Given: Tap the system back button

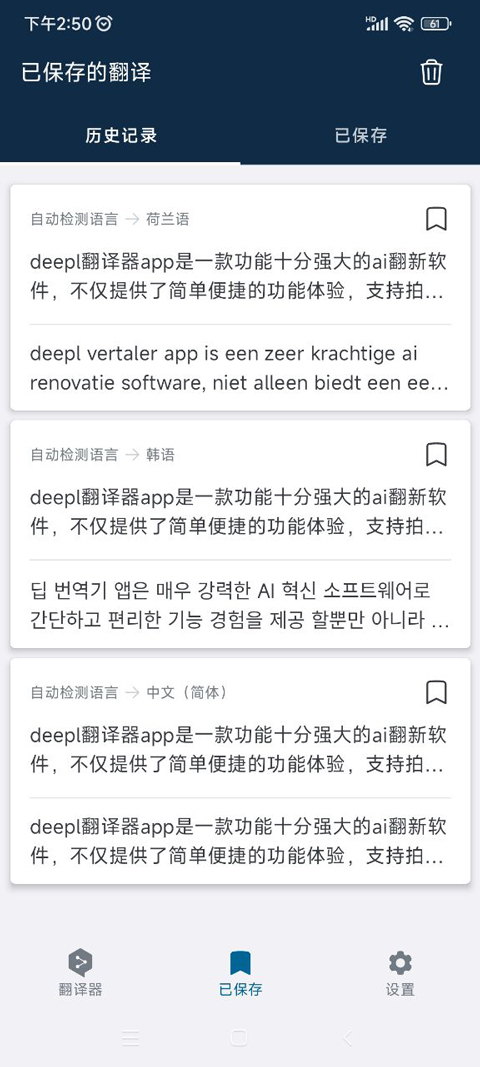Looking at the screenshot, I should 348,1038.
